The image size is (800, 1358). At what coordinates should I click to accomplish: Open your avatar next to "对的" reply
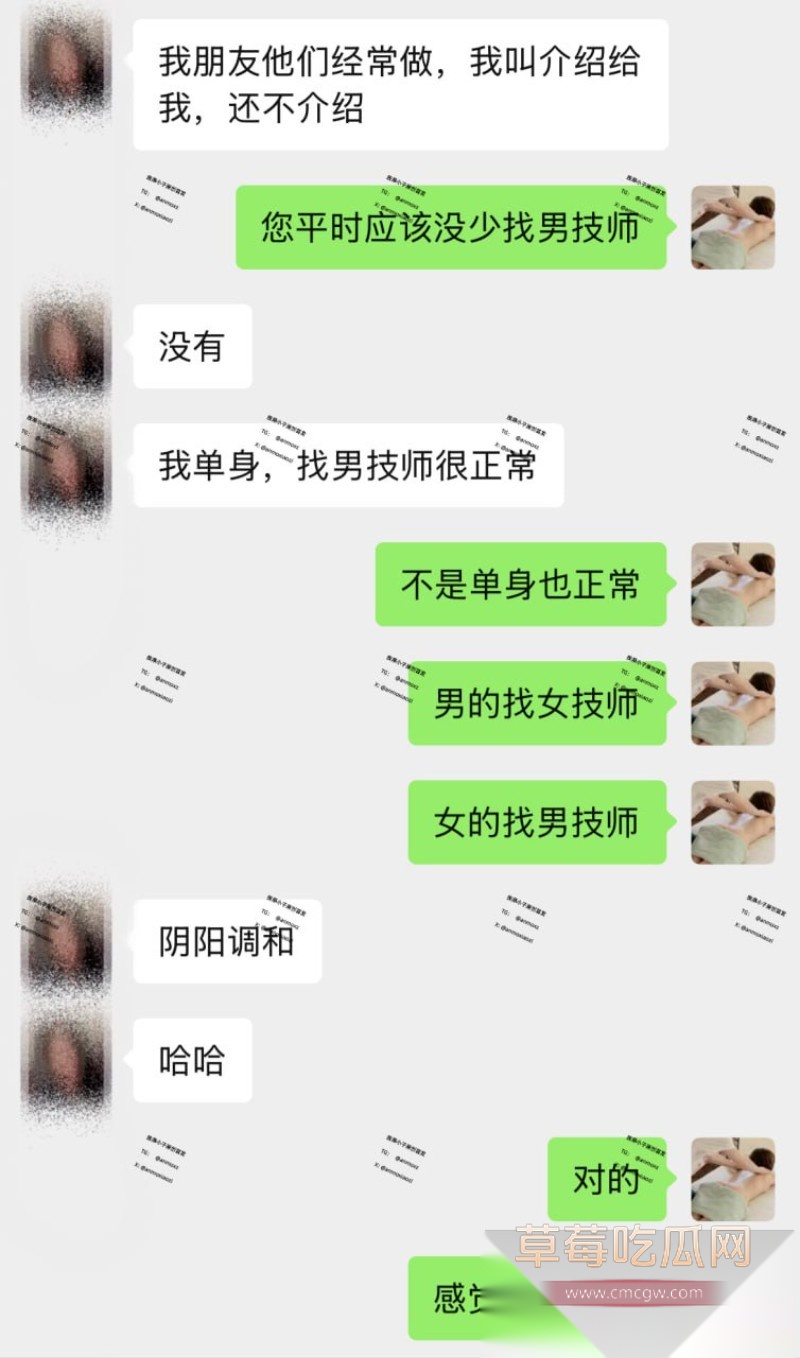[x=732, y=1178]
